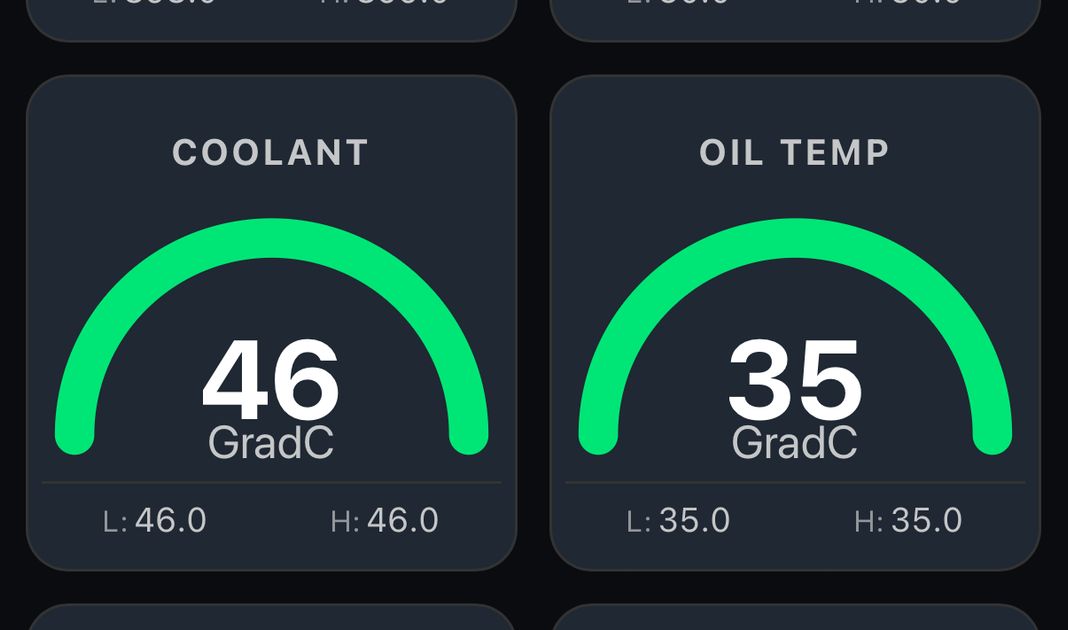The image size is (1068, 630).
Task: Open the Coolant gauge card
Action: tap(271, 322)
